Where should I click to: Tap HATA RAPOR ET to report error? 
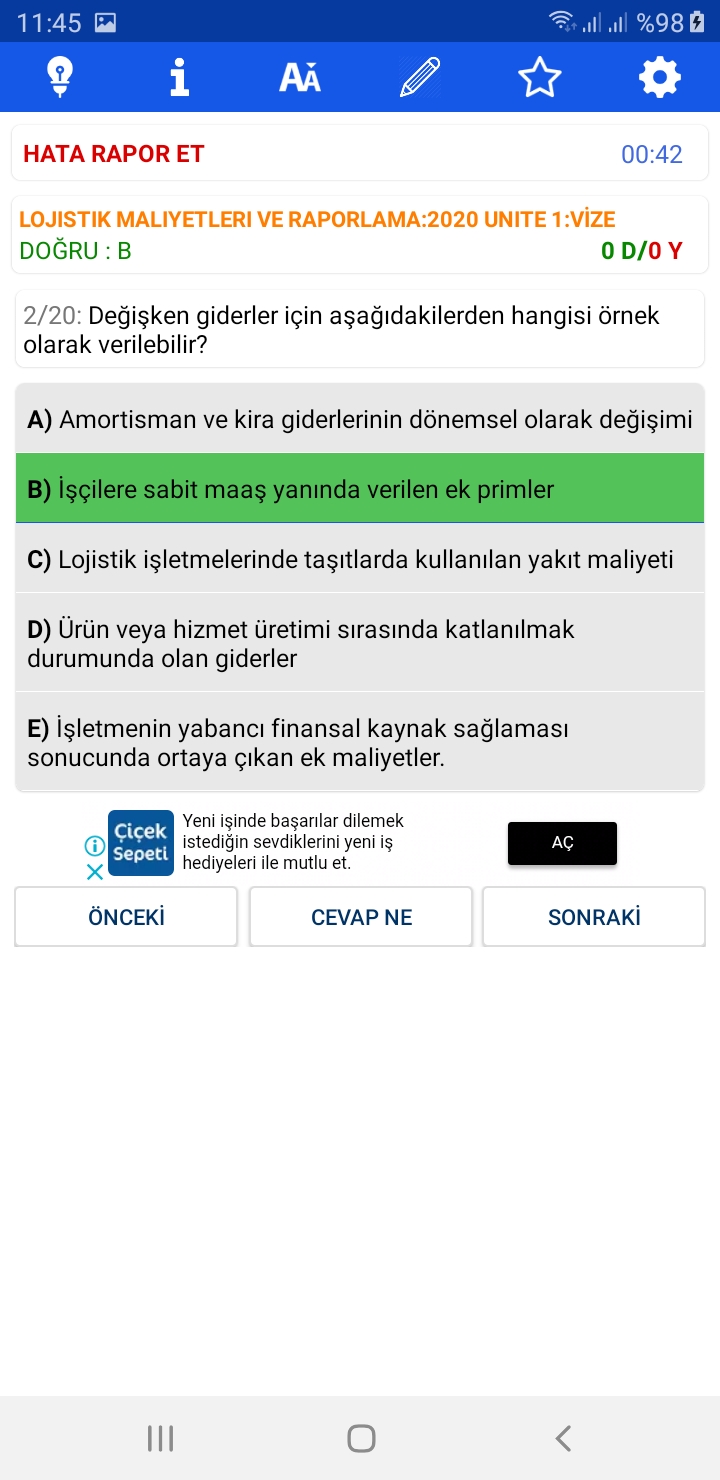pos(114,154)
